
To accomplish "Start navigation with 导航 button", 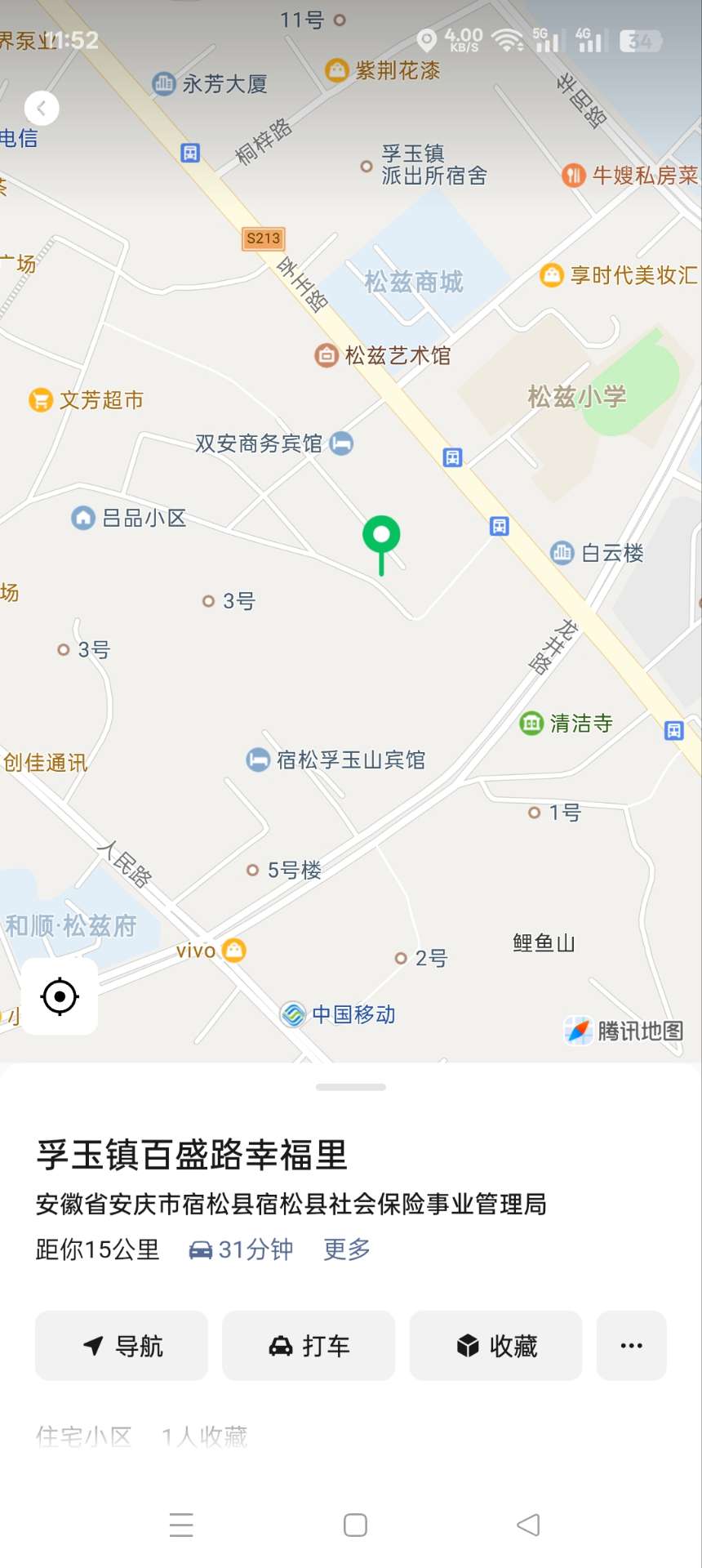I will click(122, 1346).
